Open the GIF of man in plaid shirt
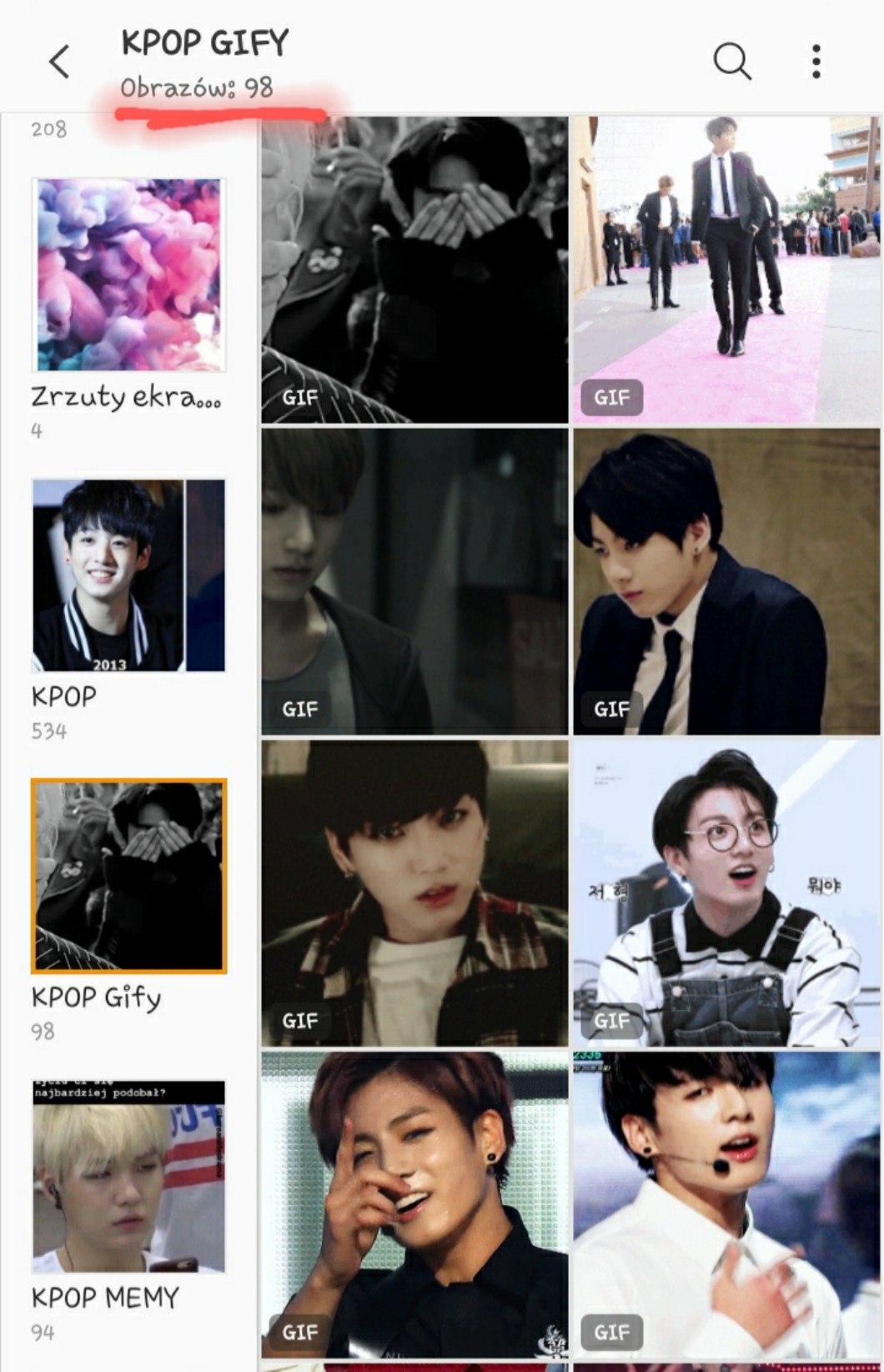Viewport: 884px width, 1372px height. click(x=414, y=892)
